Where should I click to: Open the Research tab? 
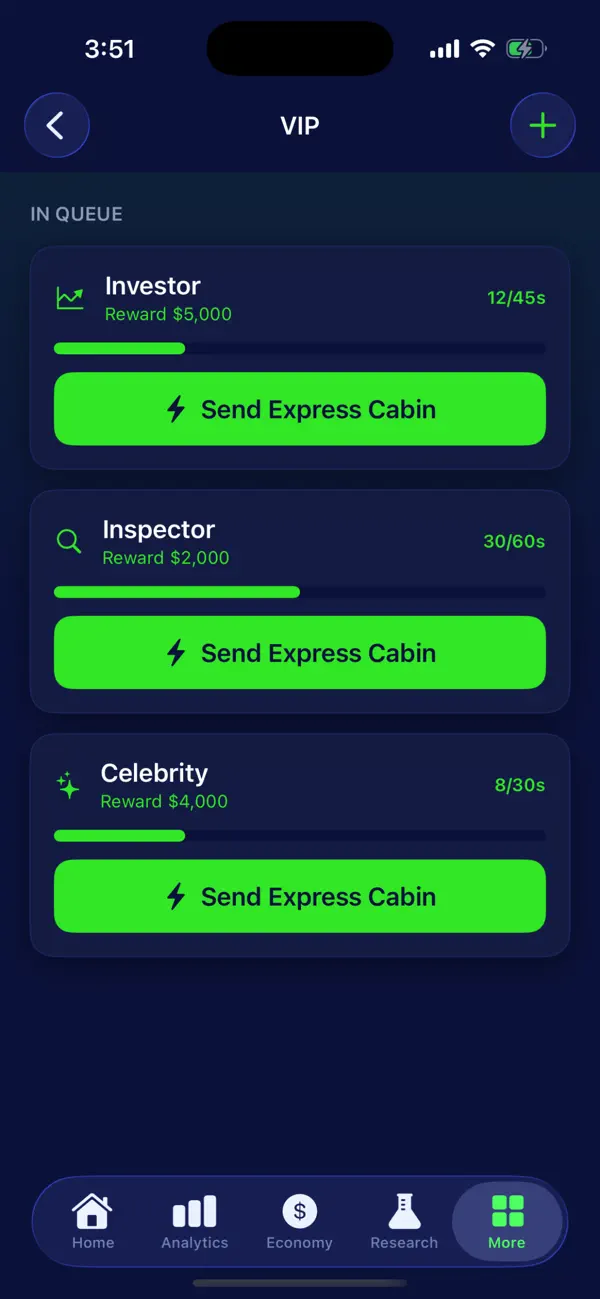coord(404,1221)
